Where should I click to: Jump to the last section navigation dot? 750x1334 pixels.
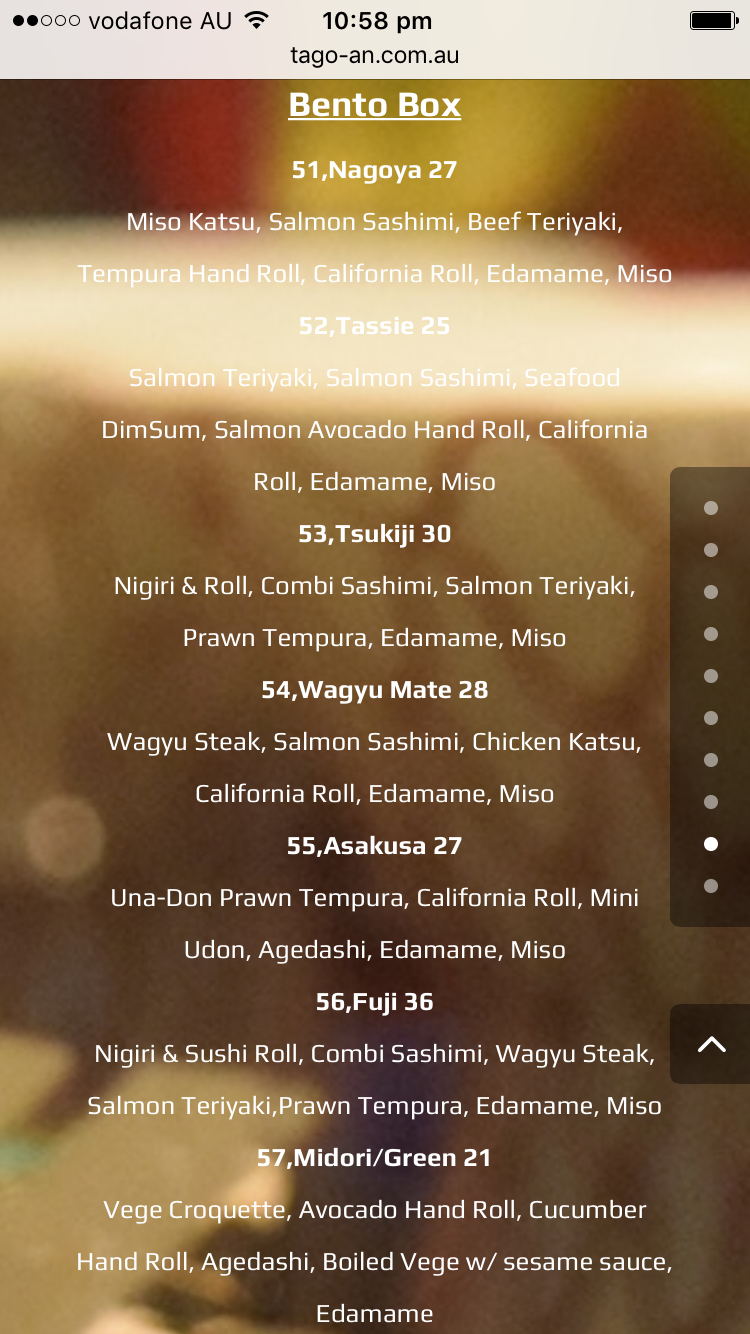pos(711,886)
